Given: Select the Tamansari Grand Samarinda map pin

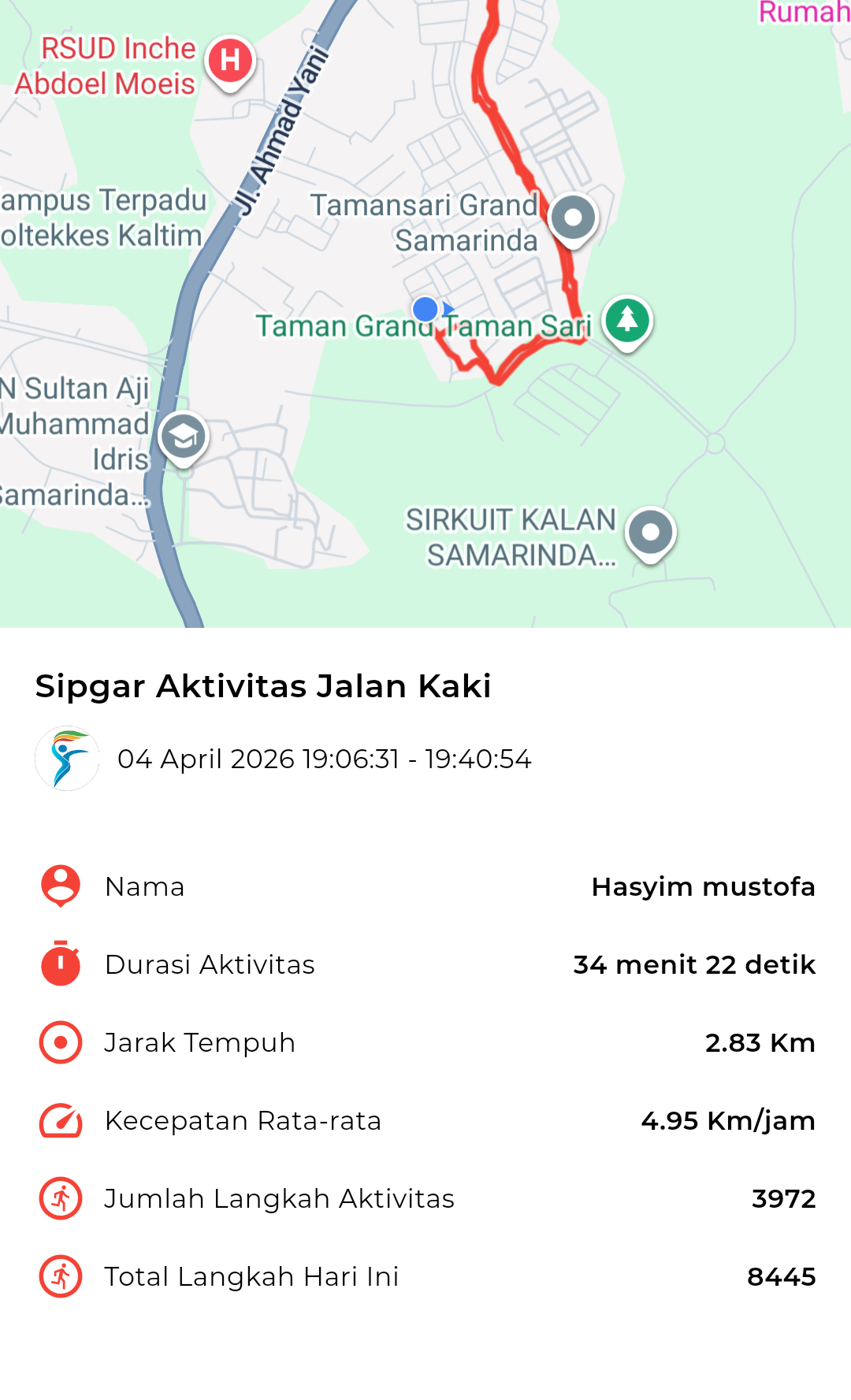Looking at the screenshot, I should pos(573,217).
